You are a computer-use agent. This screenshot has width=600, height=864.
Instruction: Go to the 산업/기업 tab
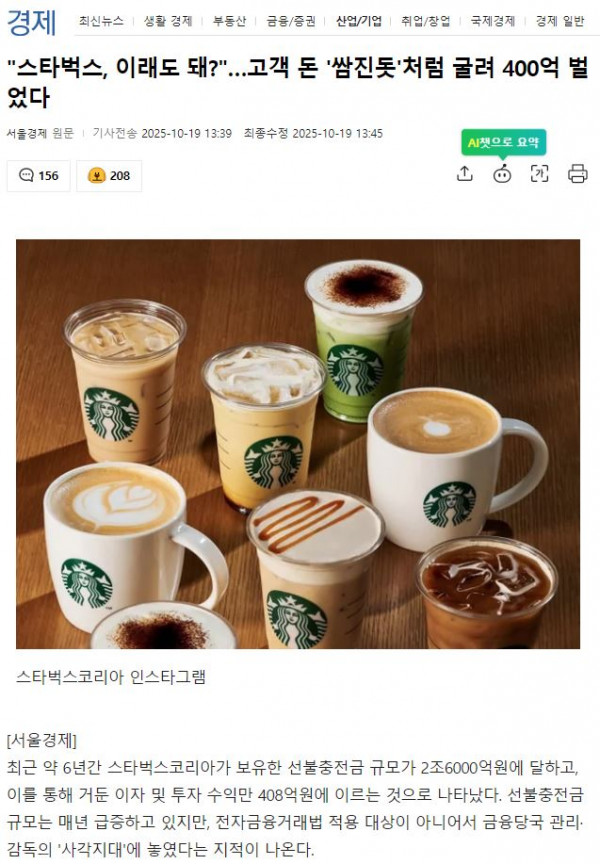point(358,21)
